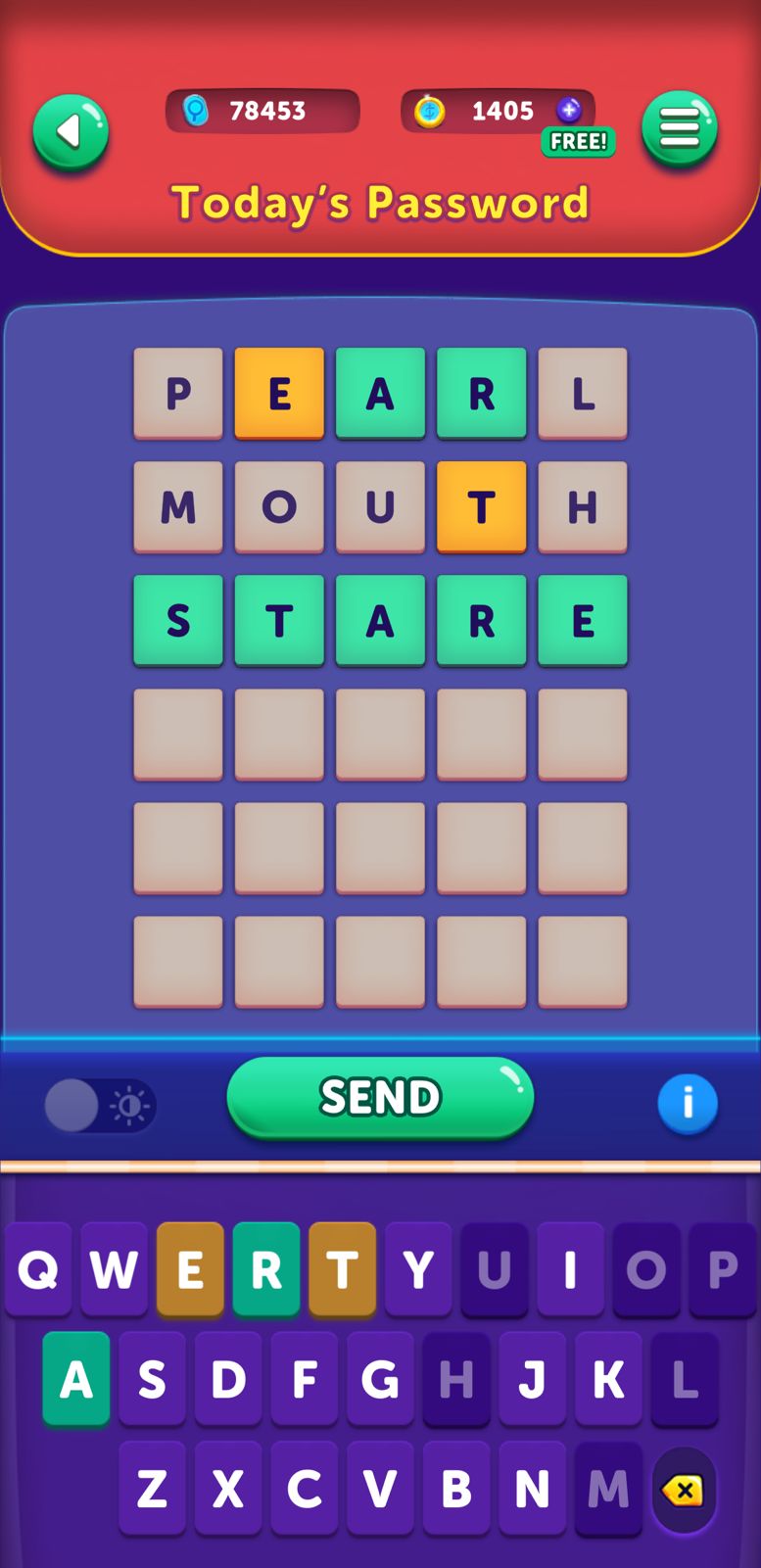Submit the guess with SEND

point(380,1097)
